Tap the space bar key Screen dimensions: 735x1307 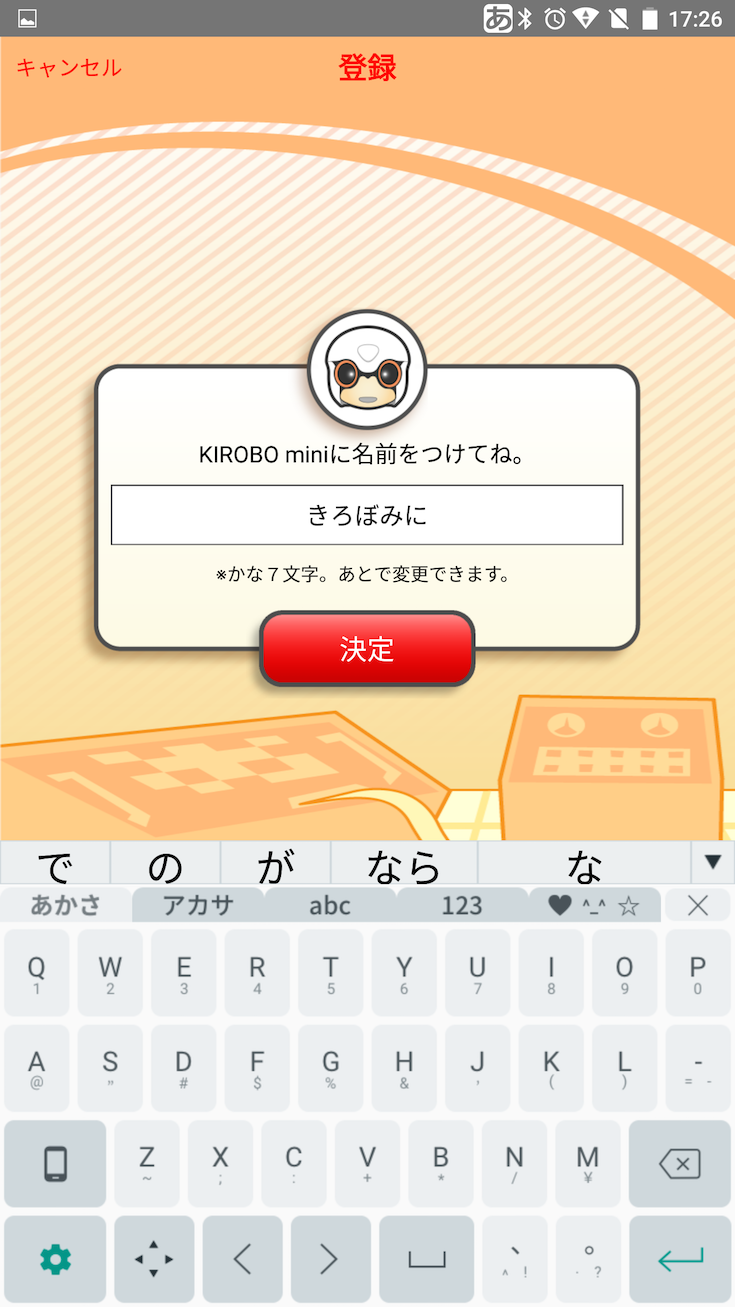point(427,1259)
